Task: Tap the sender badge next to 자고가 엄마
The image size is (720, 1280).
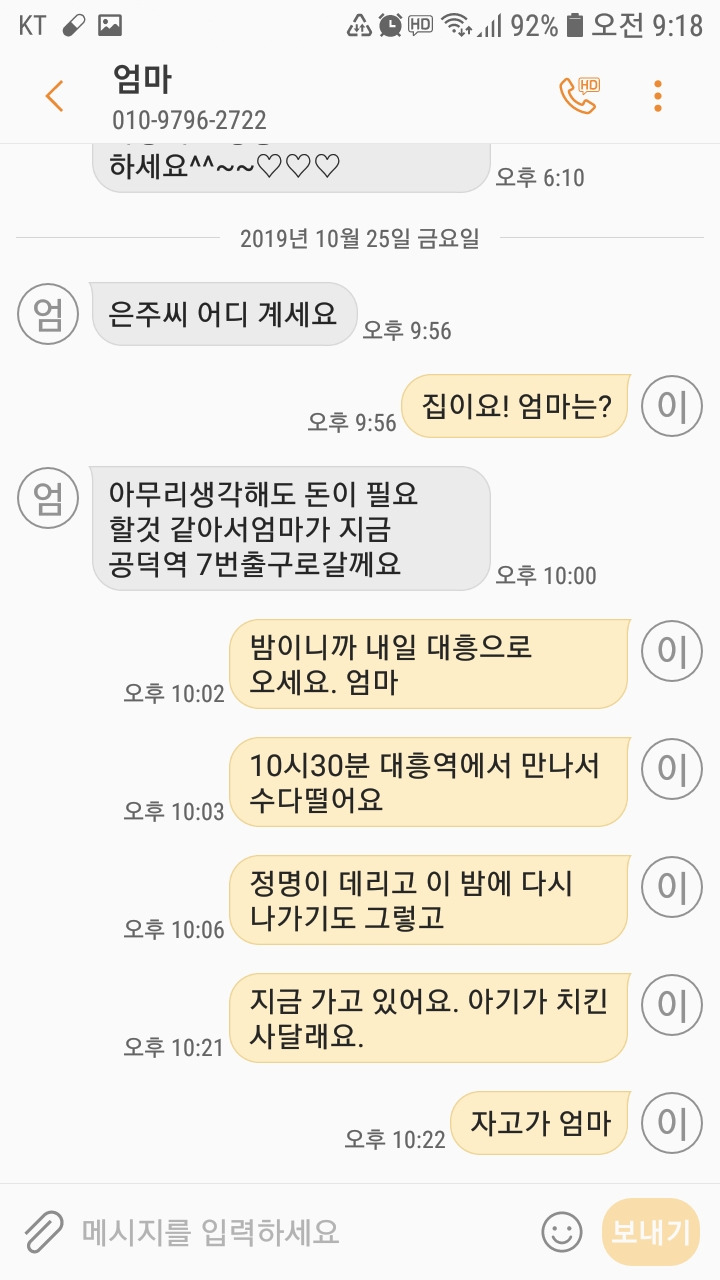Action: coord(671,1122)
